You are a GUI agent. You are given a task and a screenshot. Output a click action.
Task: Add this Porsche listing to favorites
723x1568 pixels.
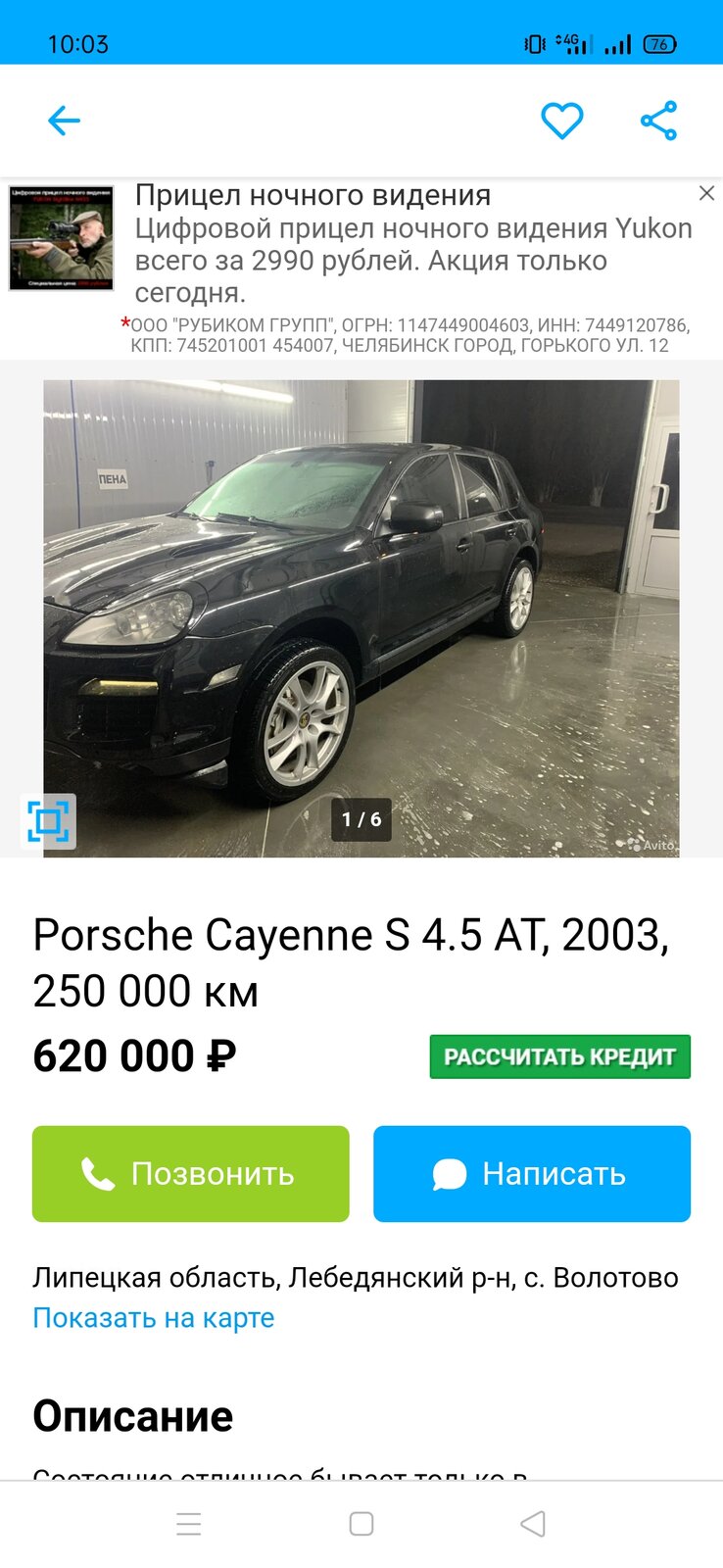click(x=562, y=121)
